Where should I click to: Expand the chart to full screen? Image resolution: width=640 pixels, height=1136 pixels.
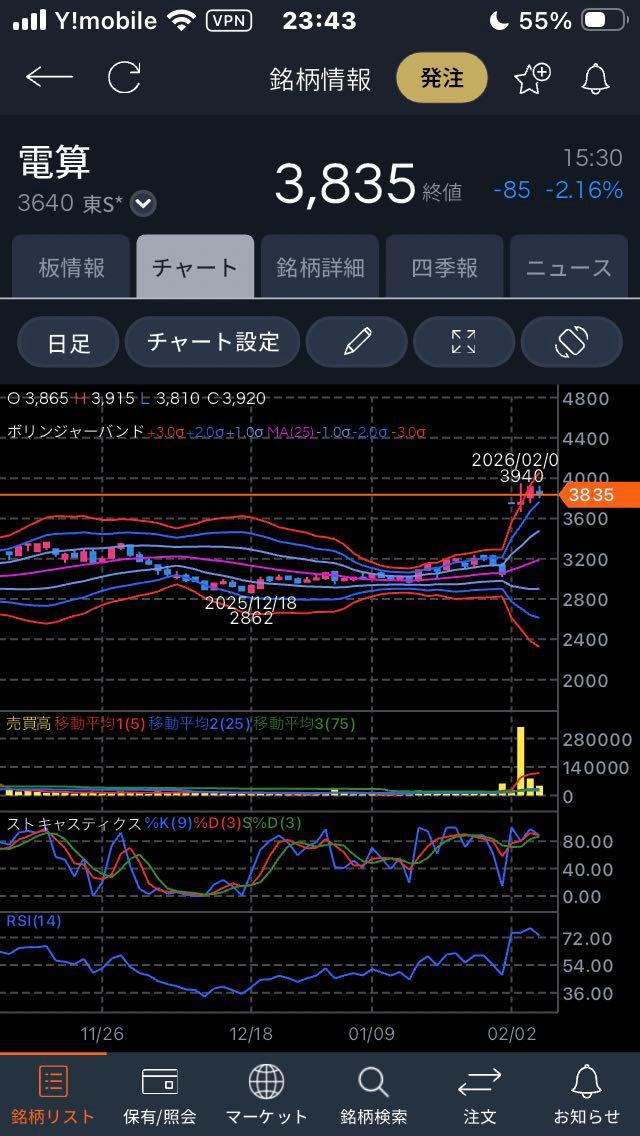(x=463, y=342)
